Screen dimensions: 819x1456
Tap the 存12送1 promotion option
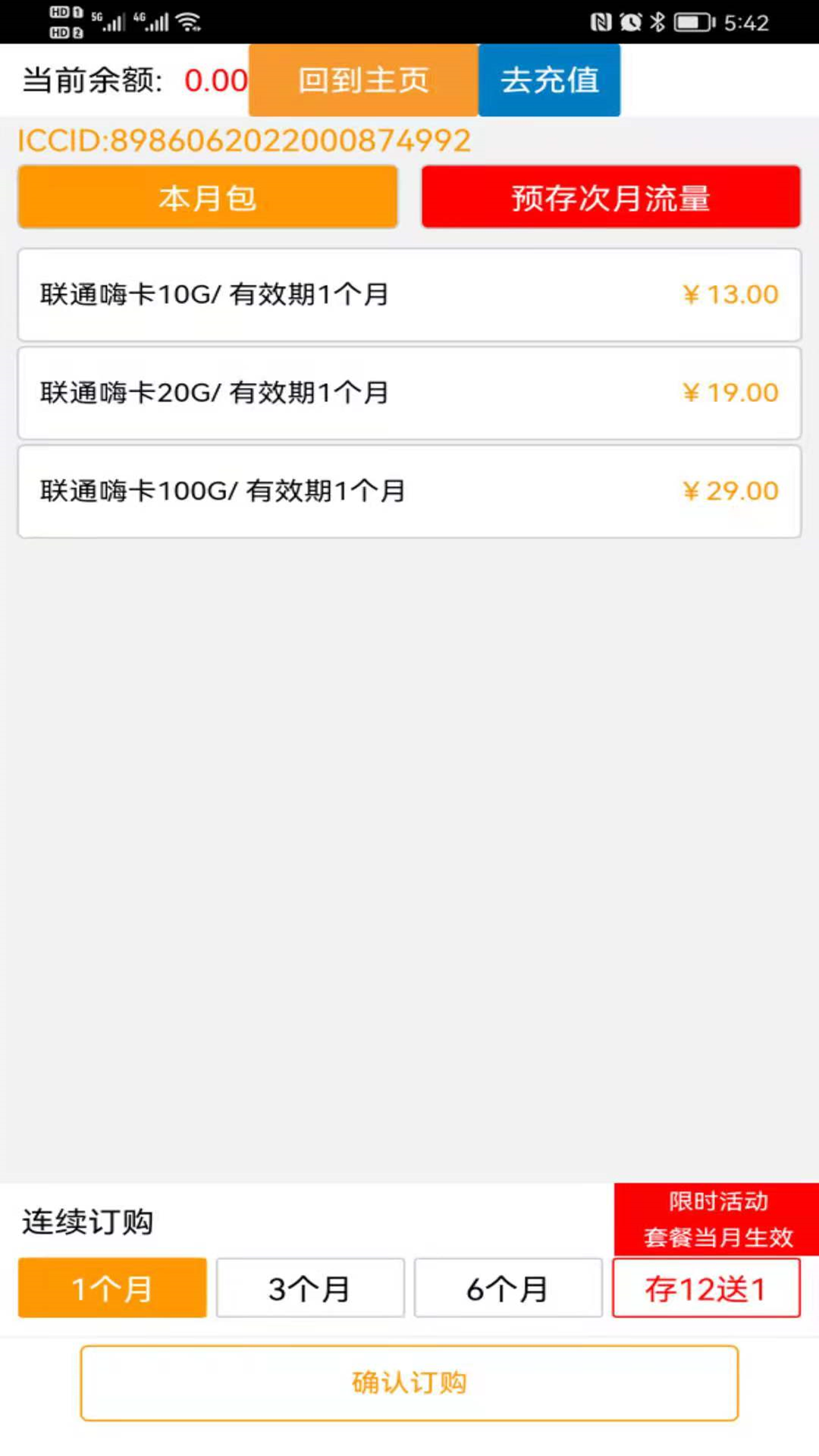pyautogui.click(x=706, y=1287)
